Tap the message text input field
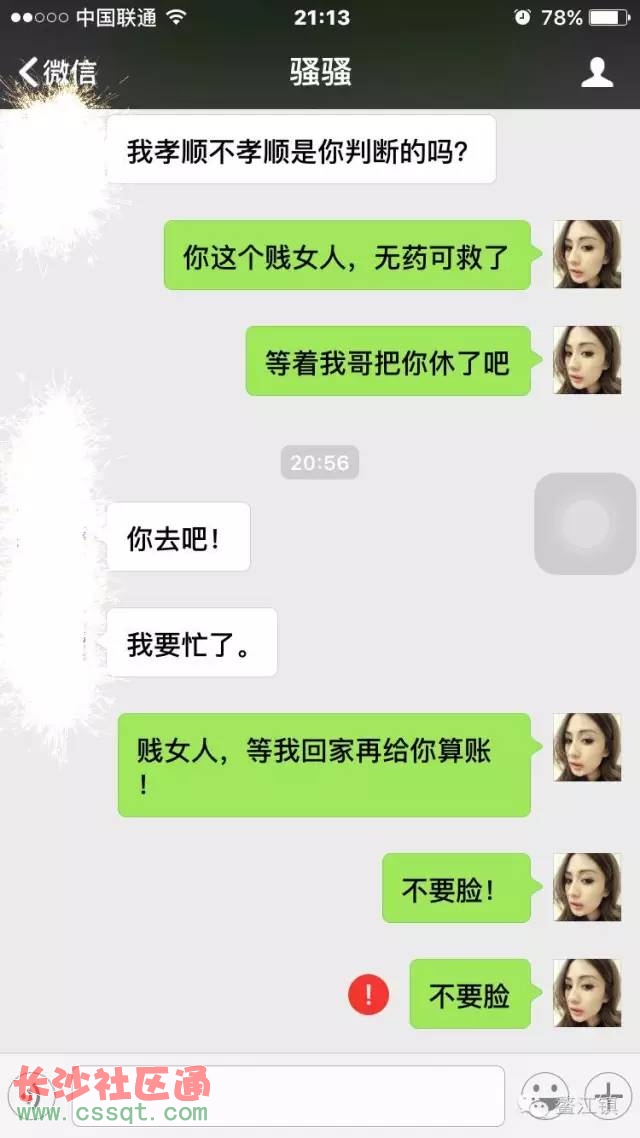The width and height of the screenshot is (640, 1138). 290,1096
